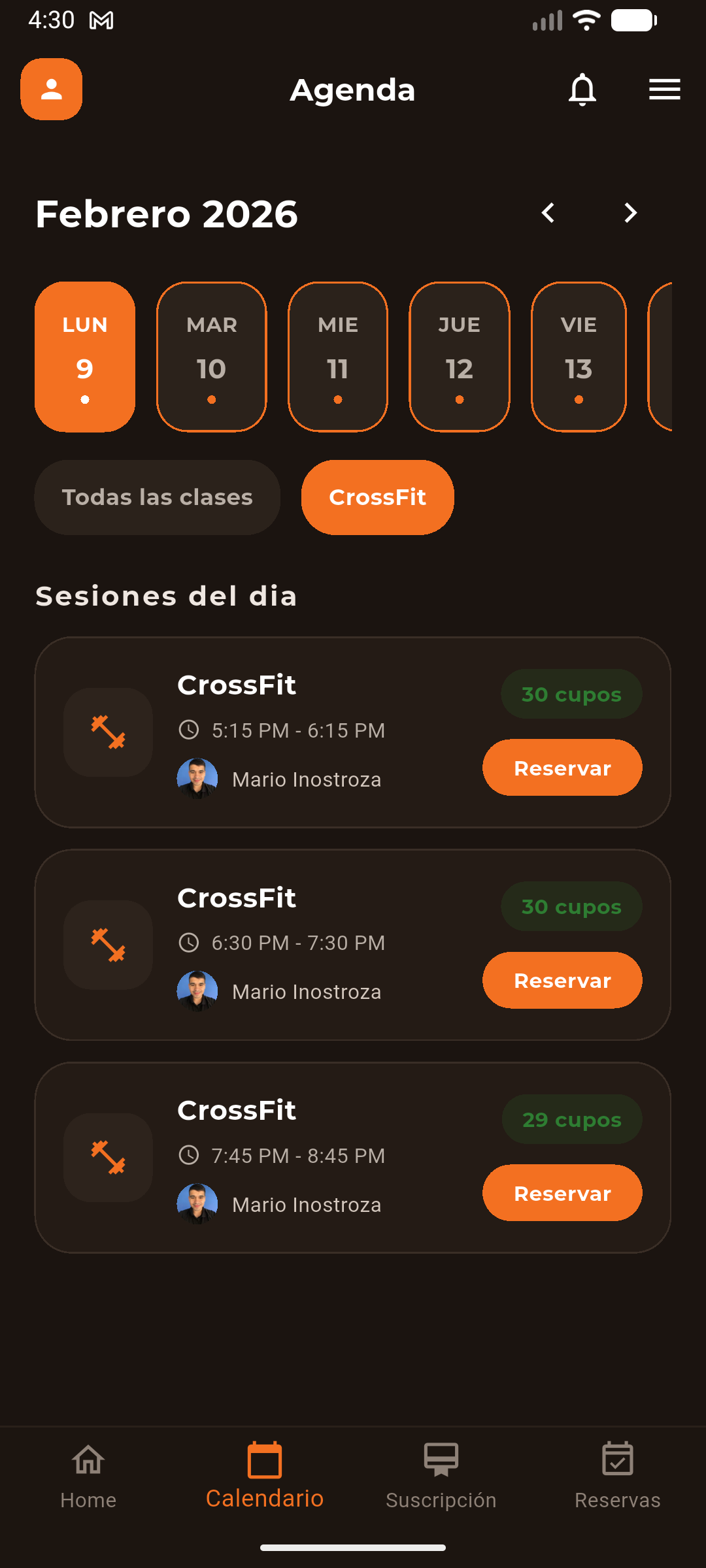Image resolution: width=706 pixels, height=1568 pixels.
Task: Open the hamburger menu icon
Action: [x=664, y=90]
